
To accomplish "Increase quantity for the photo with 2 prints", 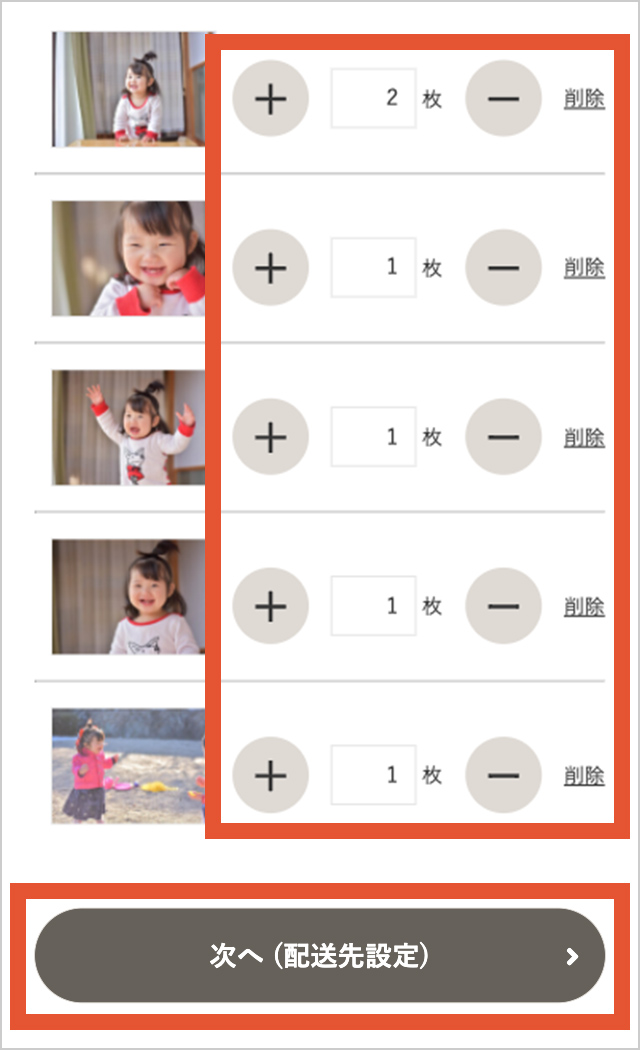I will 270,98.
